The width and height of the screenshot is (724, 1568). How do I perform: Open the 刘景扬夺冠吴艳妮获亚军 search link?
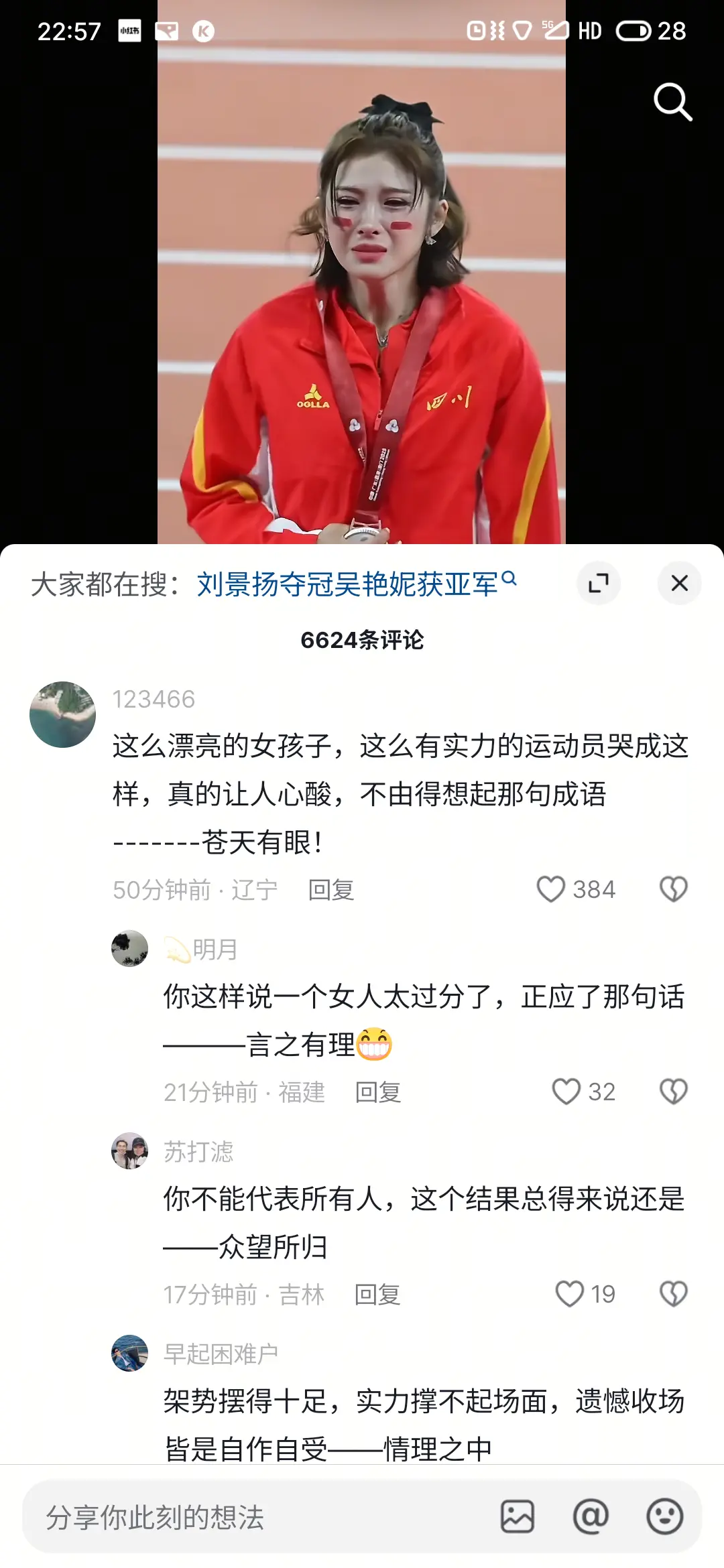pyautogui.click(x=349, y=584)
